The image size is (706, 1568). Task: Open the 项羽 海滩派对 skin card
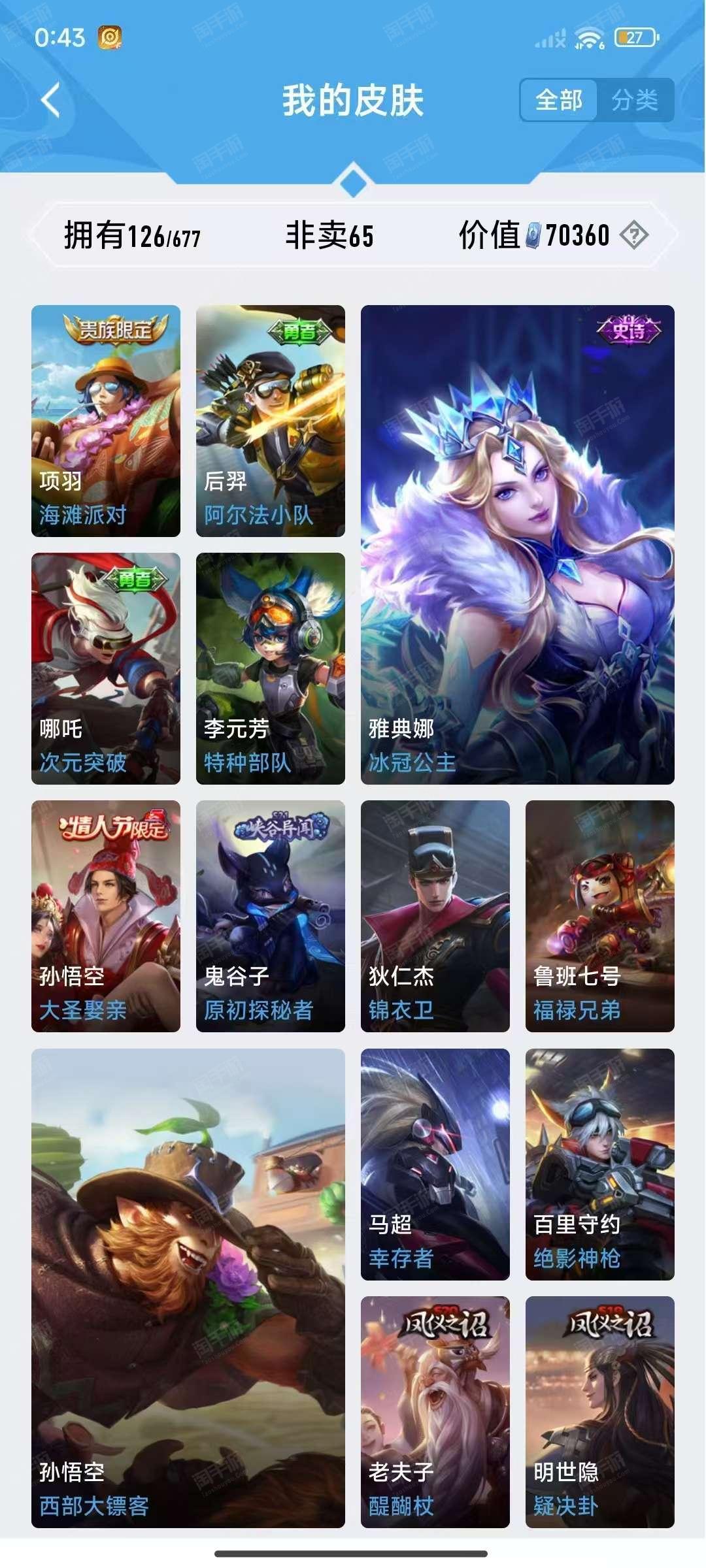coord(106,421)
